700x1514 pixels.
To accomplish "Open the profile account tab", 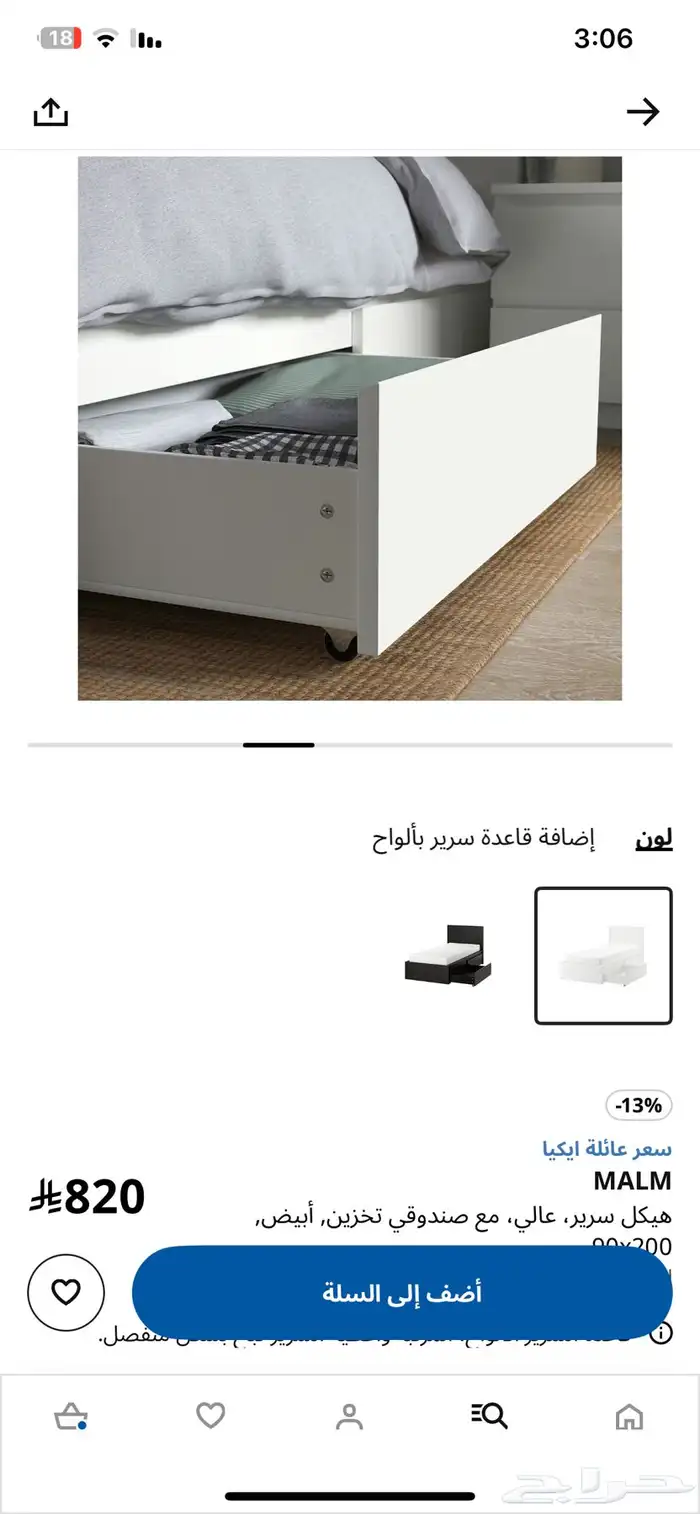I will 349,1416.
